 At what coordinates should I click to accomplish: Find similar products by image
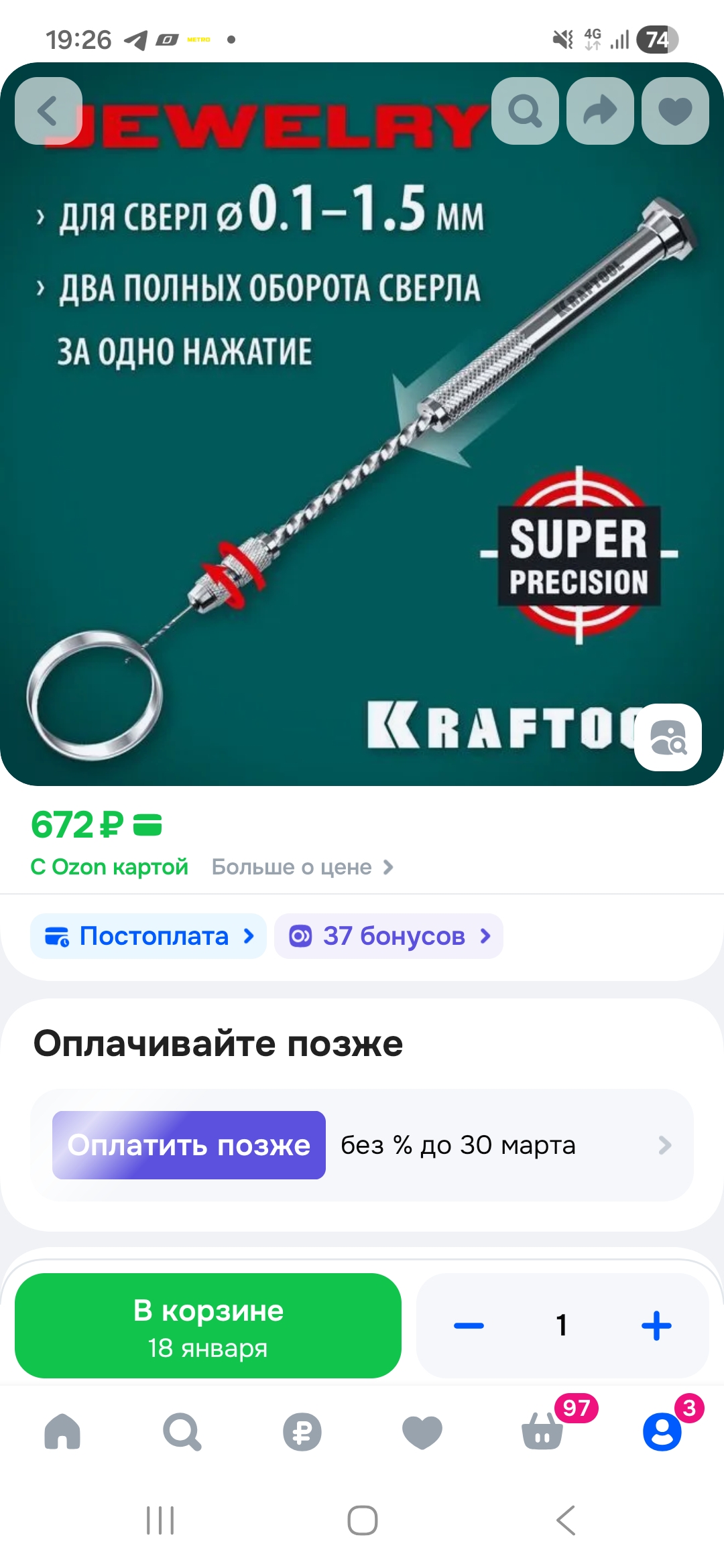point(668,737)
